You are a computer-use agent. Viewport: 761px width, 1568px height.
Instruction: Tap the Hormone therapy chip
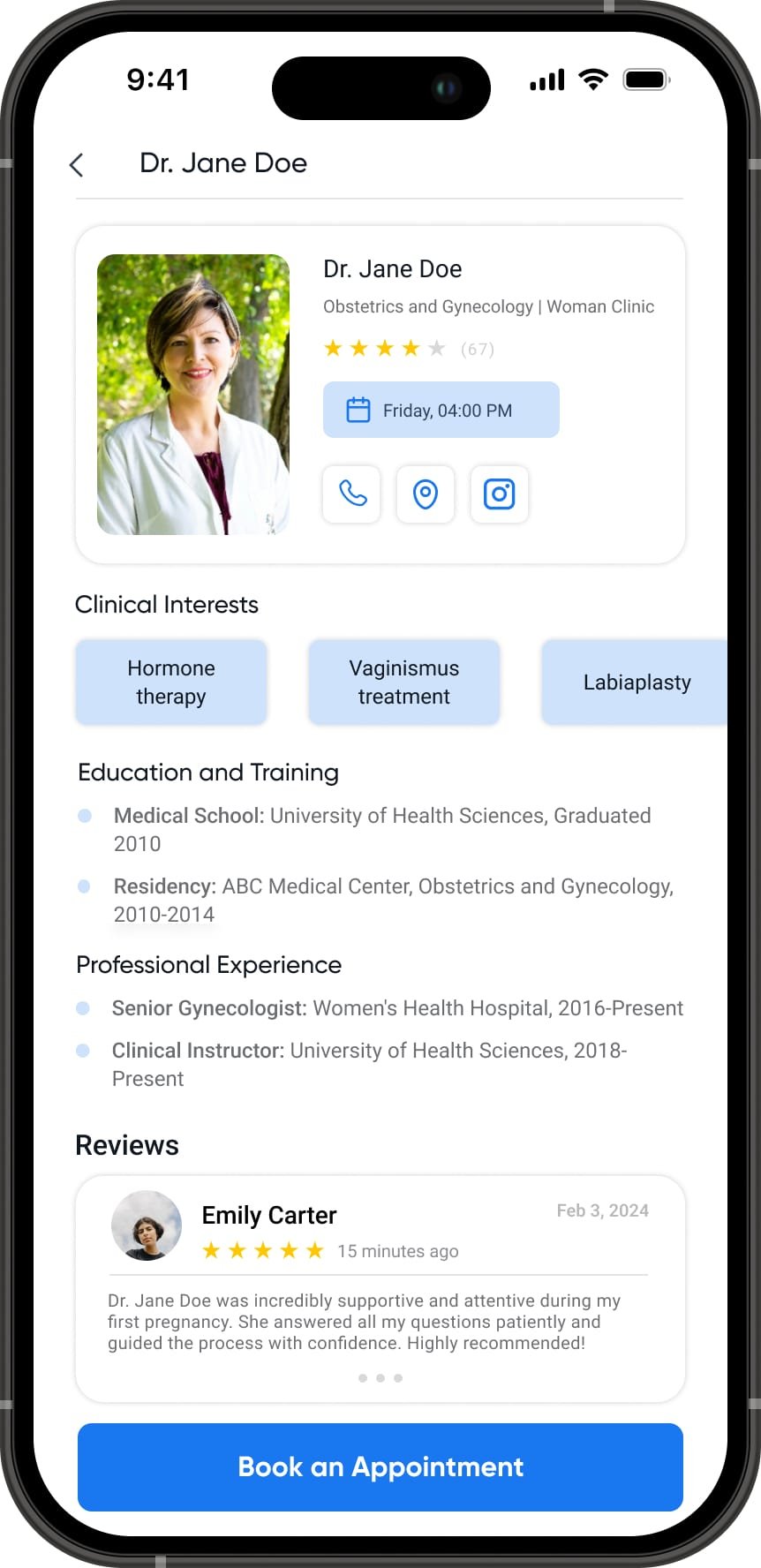[171, 682]
